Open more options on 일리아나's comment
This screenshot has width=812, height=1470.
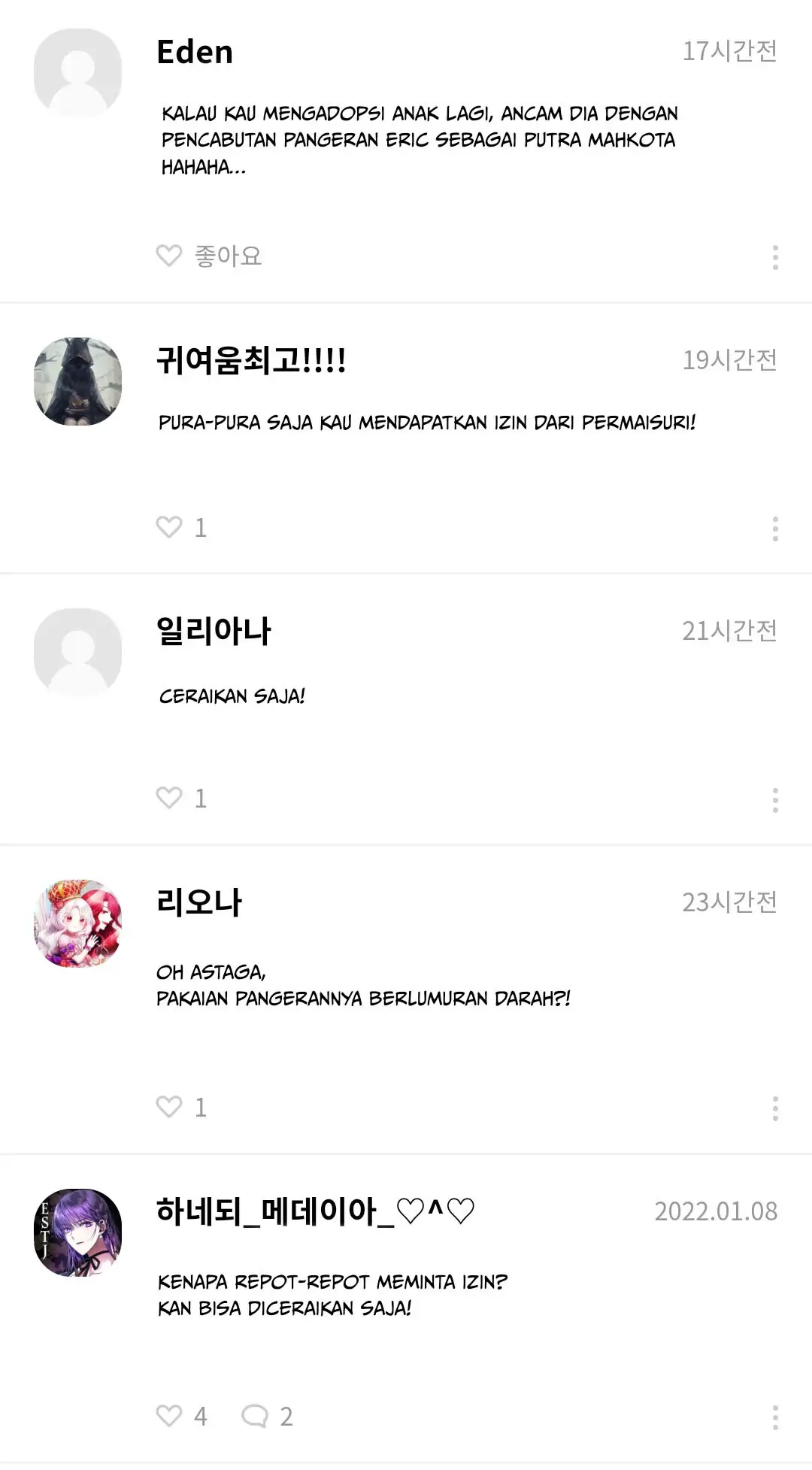775,800
